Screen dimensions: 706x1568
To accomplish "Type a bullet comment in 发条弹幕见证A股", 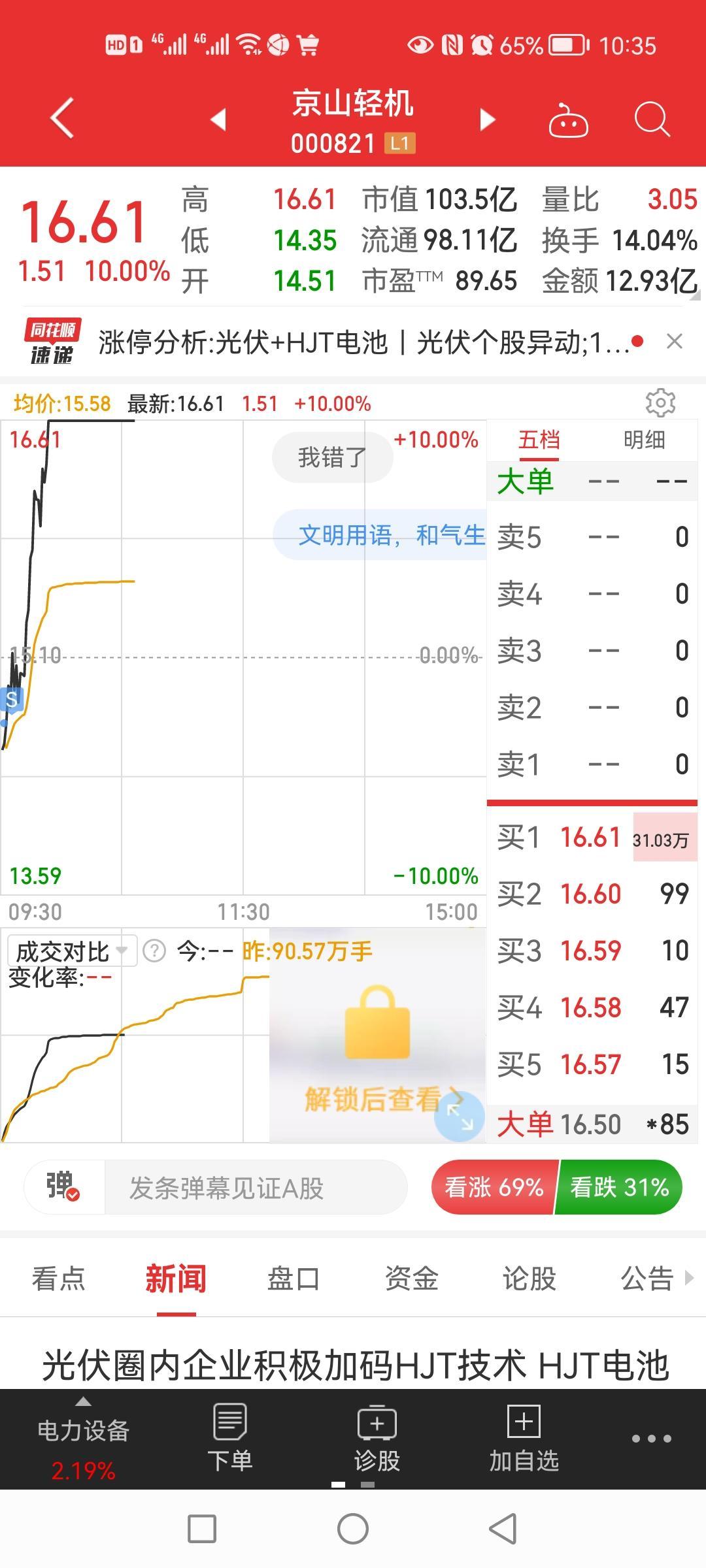I will point(256,1188).
